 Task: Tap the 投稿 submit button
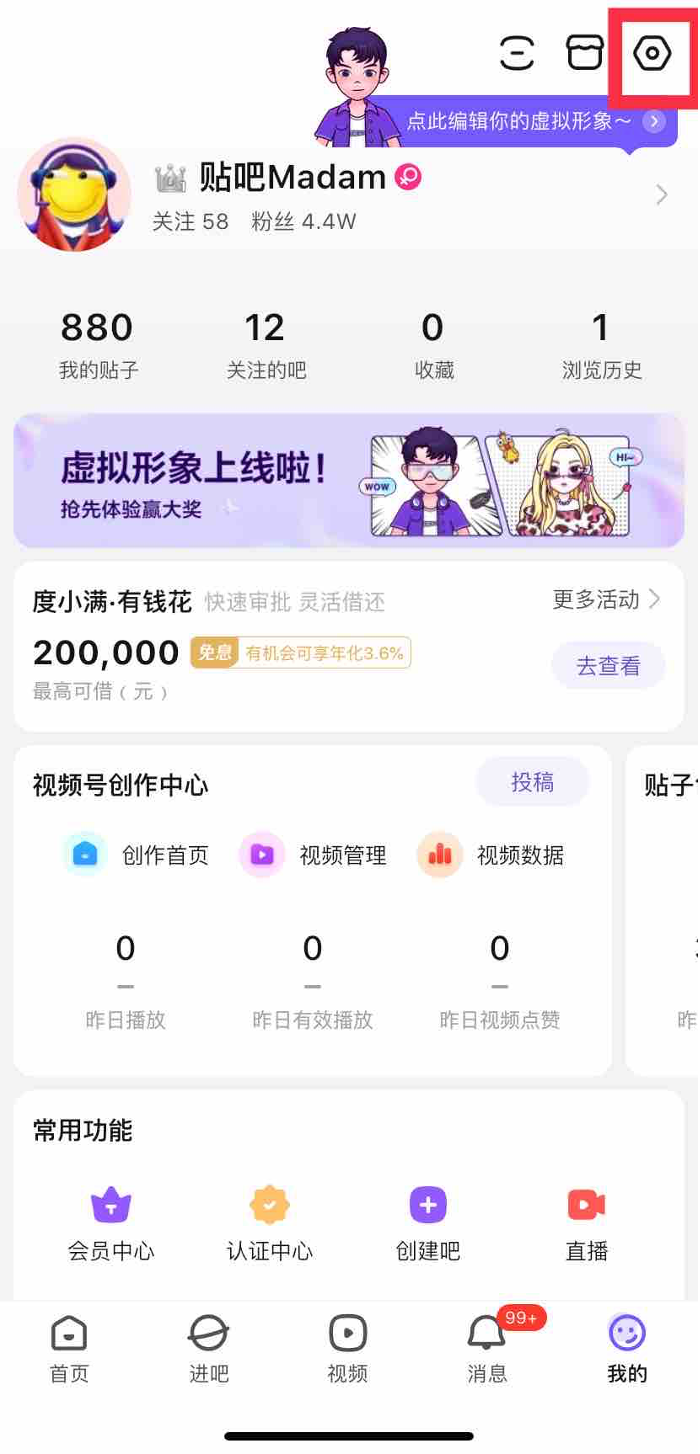(x=532, y=782)
